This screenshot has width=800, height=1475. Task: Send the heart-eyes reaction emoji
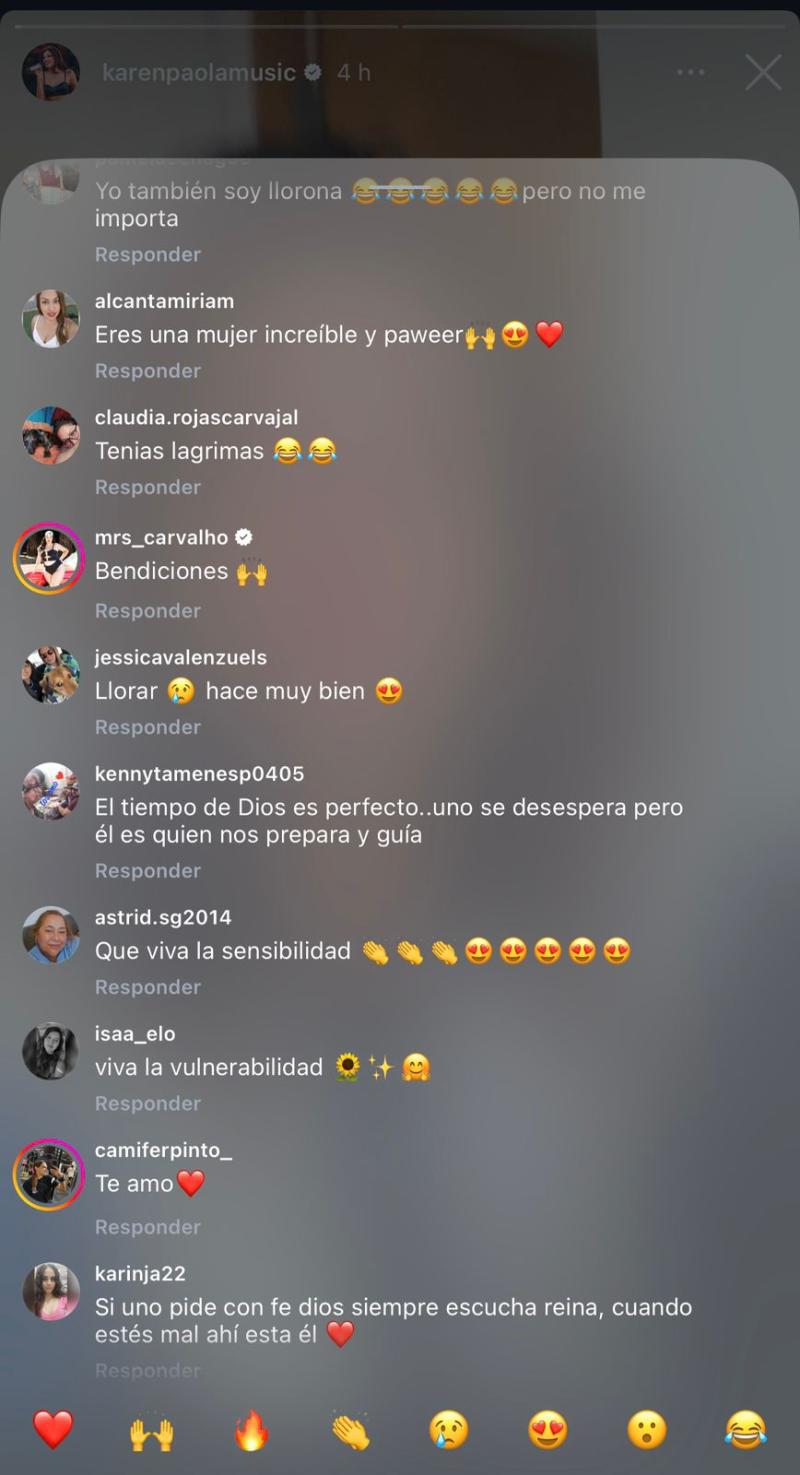548,1432
